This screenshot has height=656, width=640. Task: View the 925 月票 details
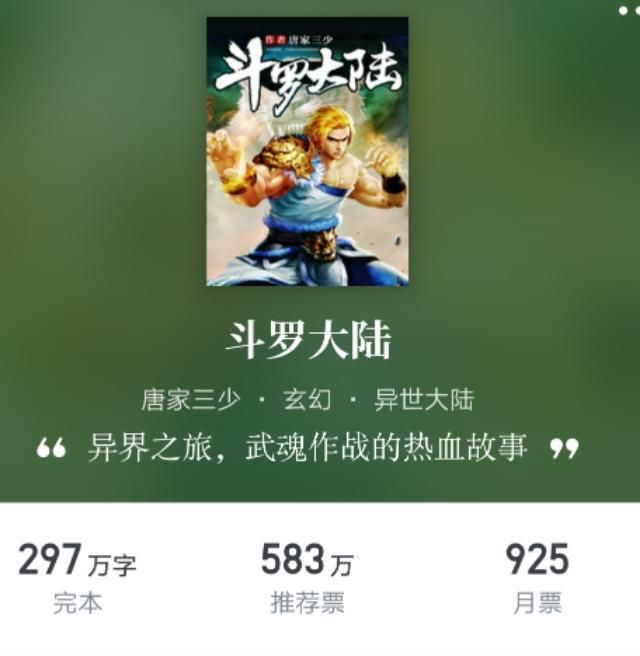coord(536,578)
